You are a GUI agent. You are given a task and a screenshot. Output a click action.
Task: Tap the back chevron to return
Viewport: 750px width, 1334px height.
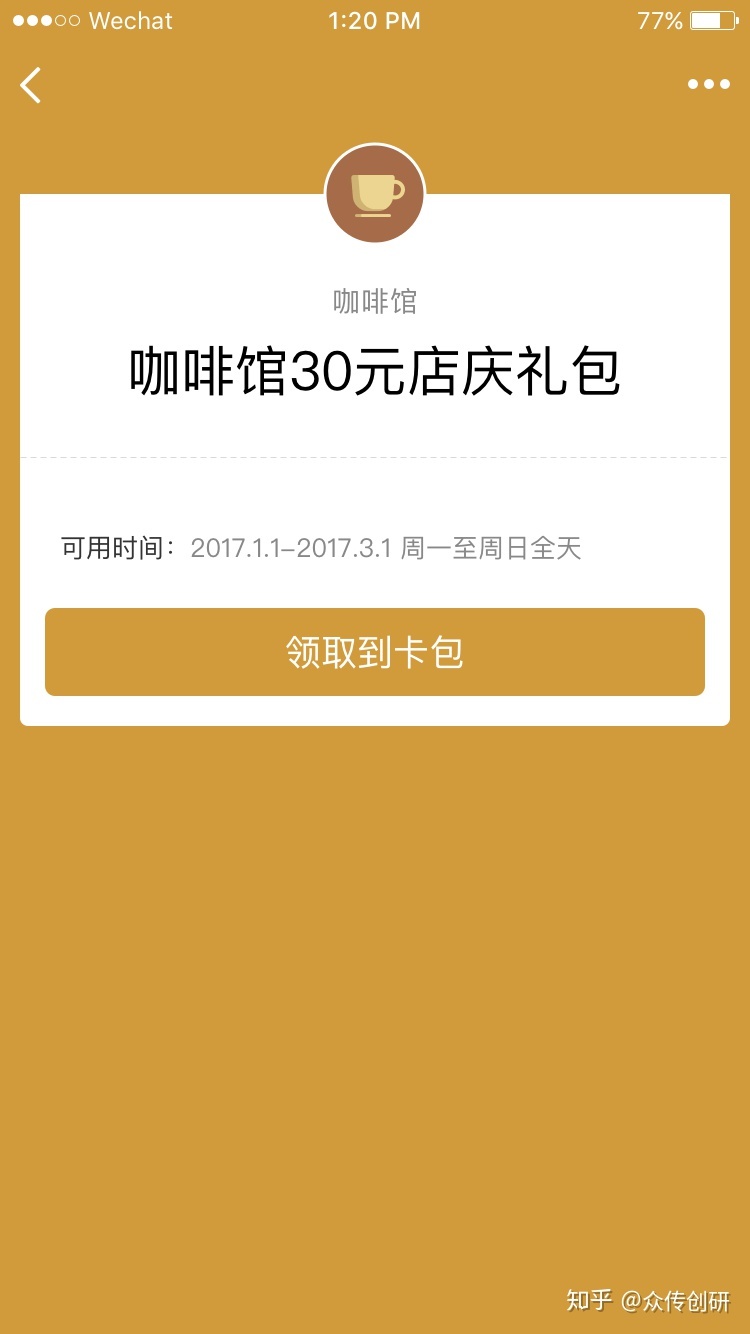pos(30,85)
